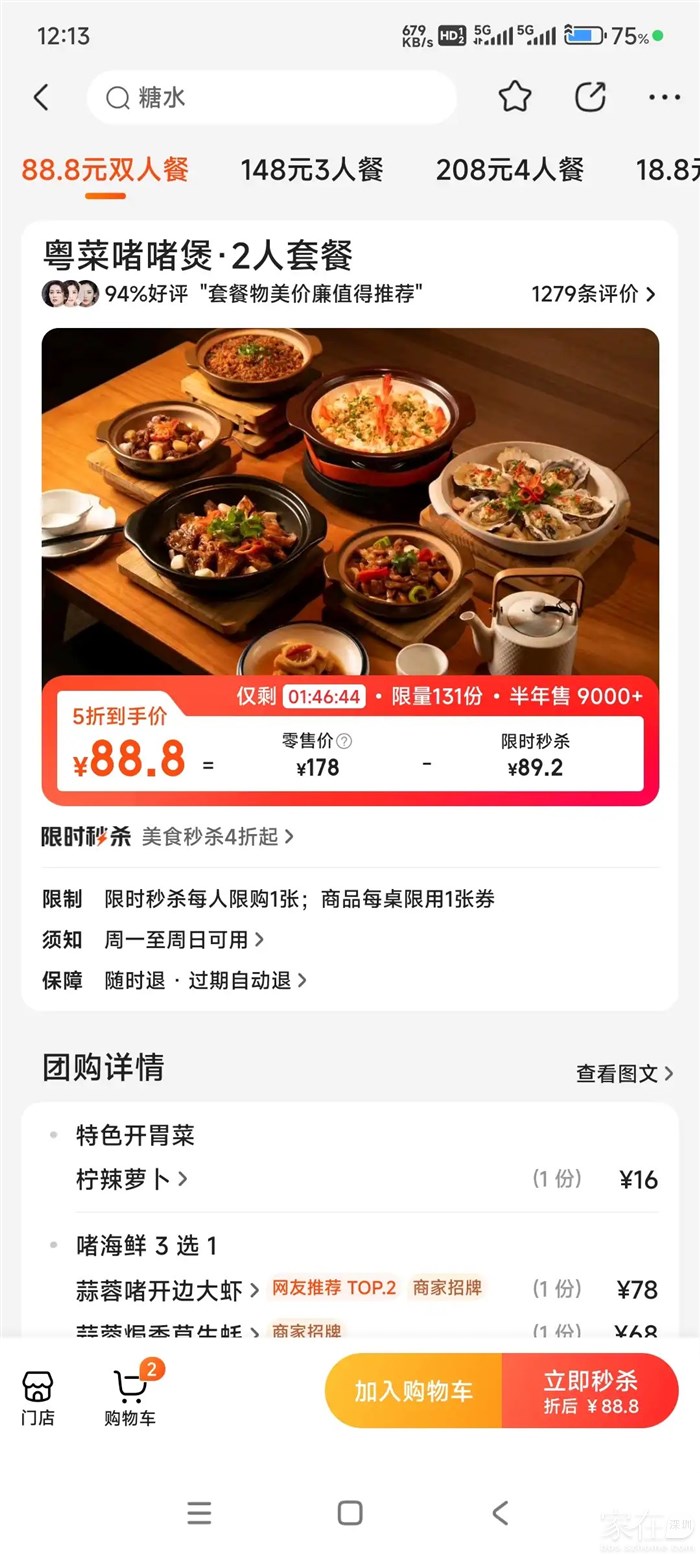700x1555 pixels.
Task: Expand 周一至周日可用 usage notice
Action: point(184,940)
